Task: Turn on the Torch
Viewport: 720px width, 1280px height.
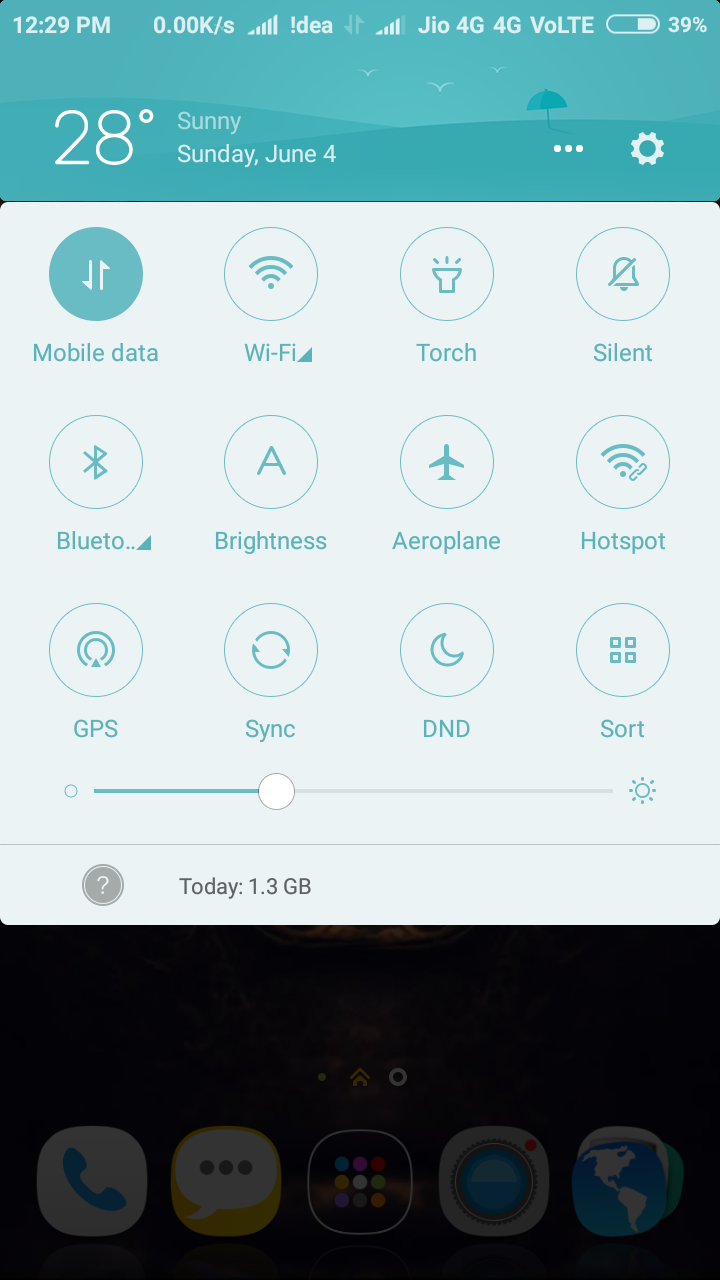Action: tap(447, 274)
